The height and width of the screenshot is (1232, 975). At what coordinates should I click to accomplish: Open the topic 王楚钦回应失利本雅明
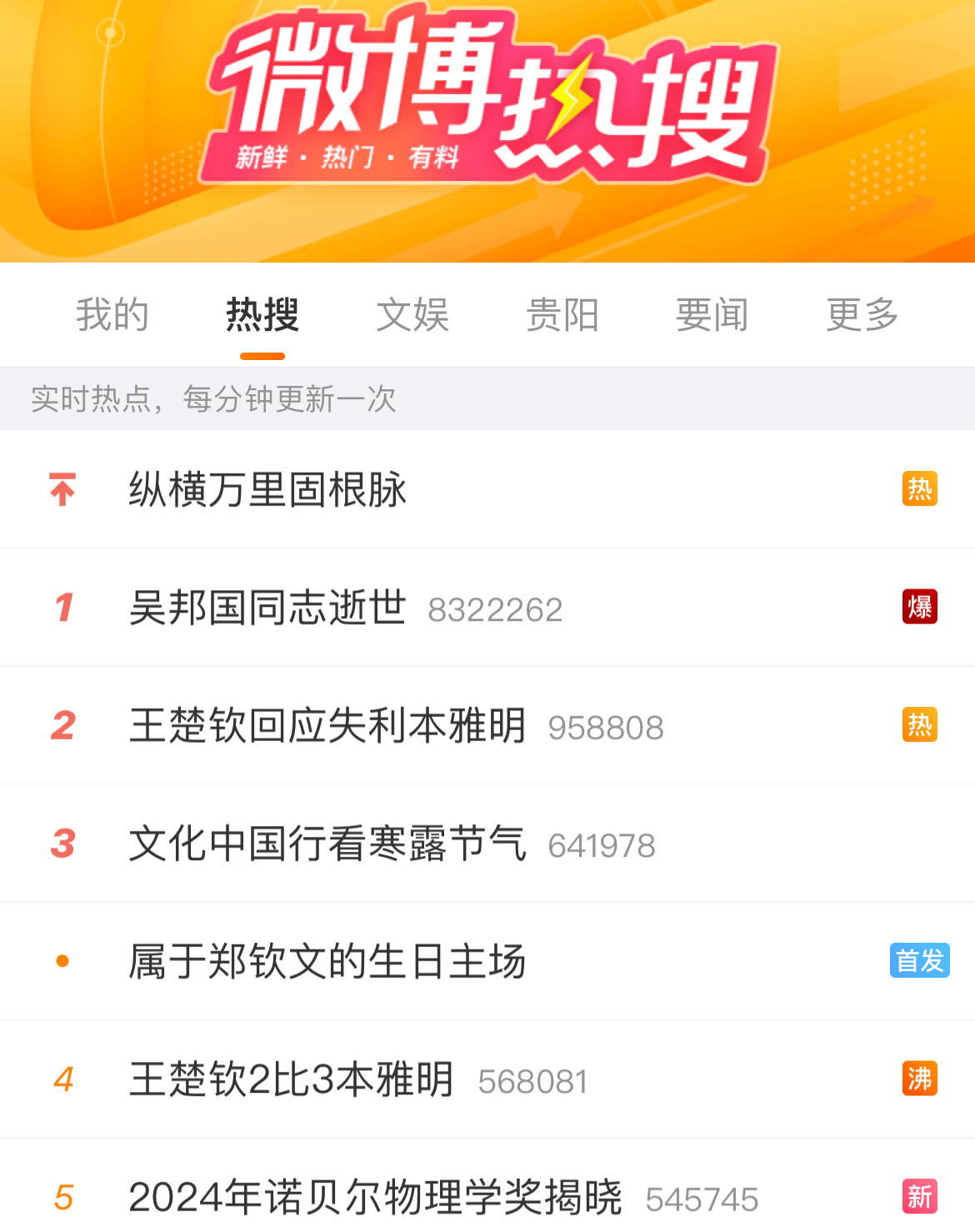click(x=327, y=725)
